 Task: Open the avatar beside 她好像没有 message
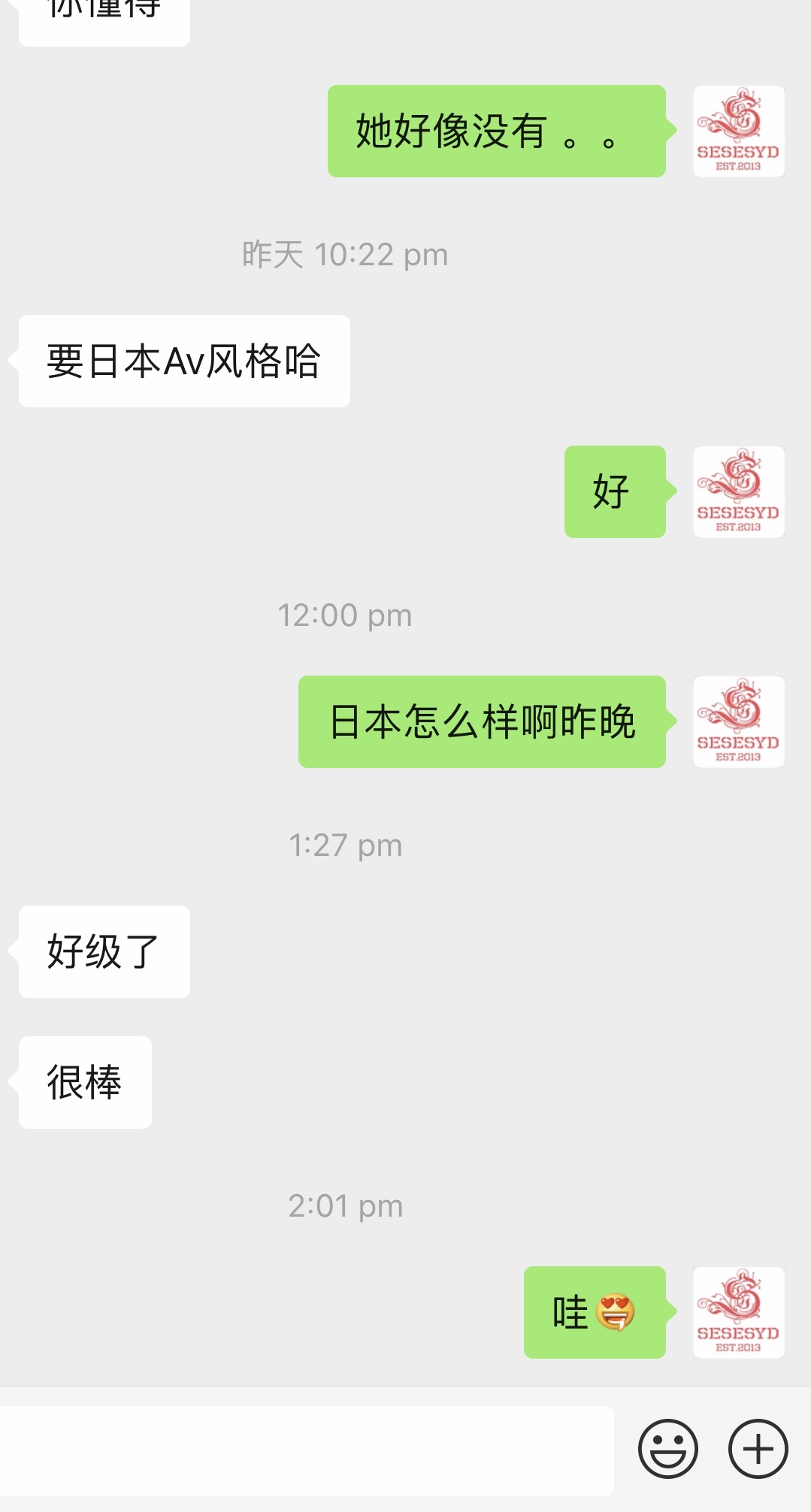pos(738,132)
